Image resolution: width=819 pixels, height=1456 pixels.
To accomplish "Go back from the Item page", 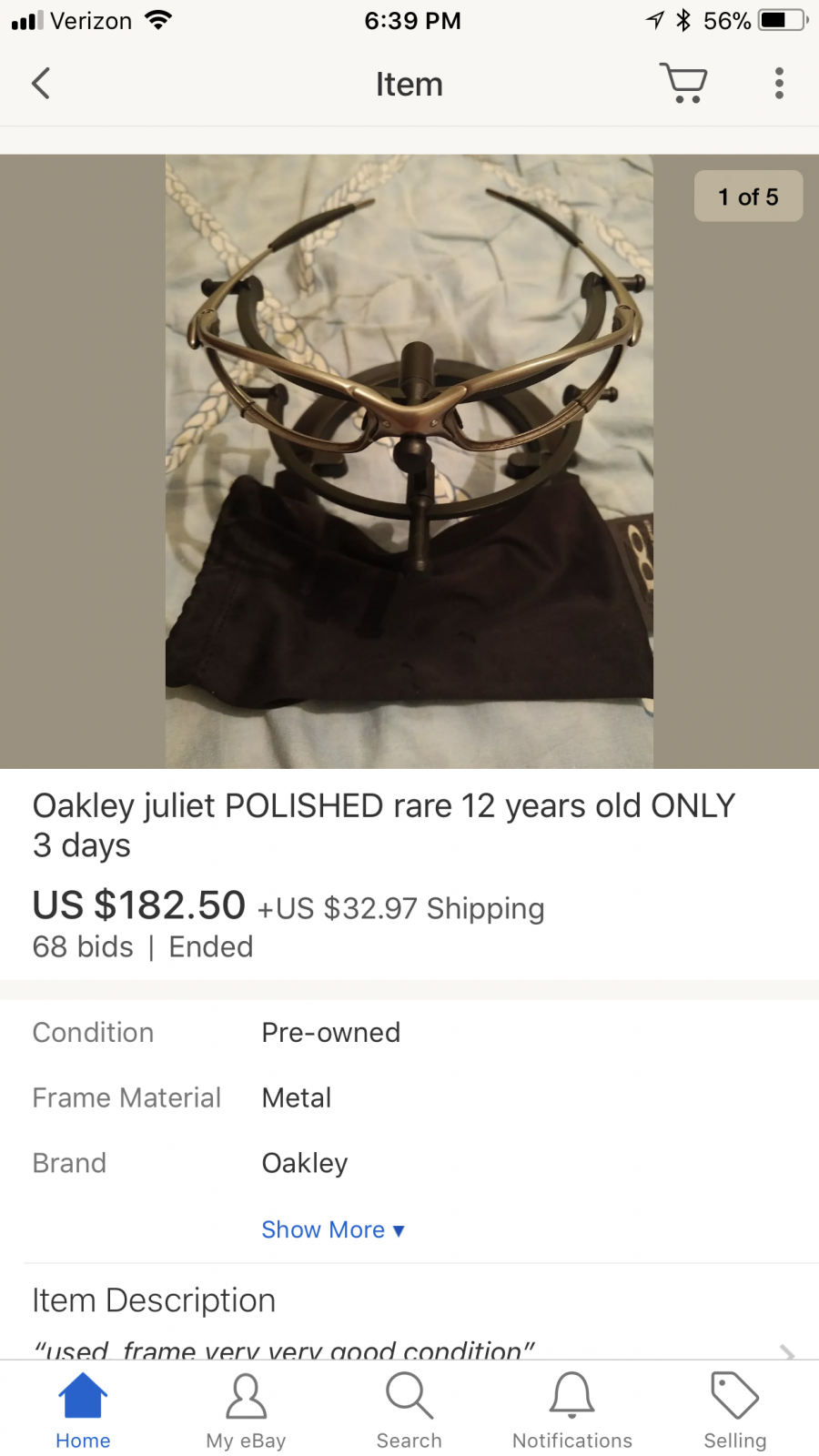I will [41, 84].
